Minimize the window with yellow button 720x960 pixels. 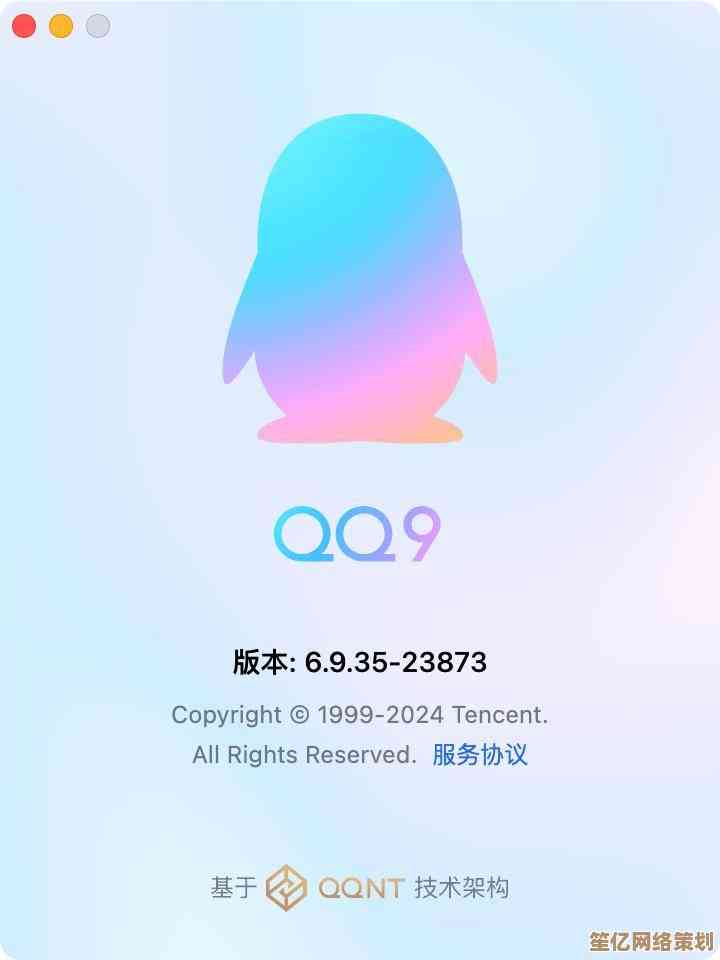(x=61, y=27)
